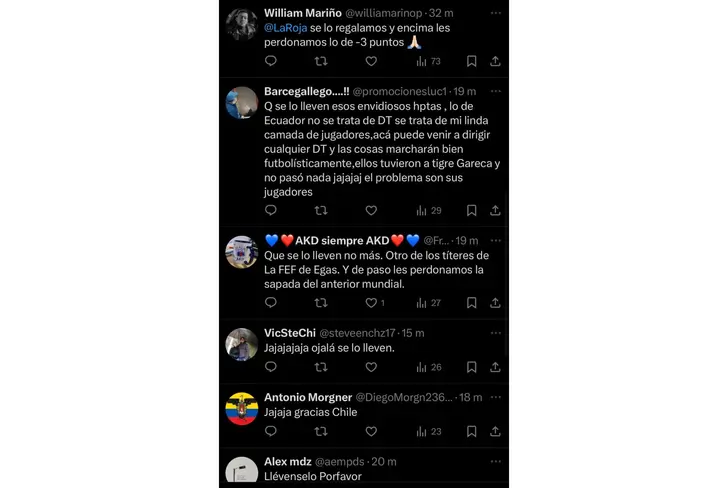The height and width of the screenshot is (488, 728).
Task: Bookmark Barcegallego's tweet
Action: [x=471, y=211]
